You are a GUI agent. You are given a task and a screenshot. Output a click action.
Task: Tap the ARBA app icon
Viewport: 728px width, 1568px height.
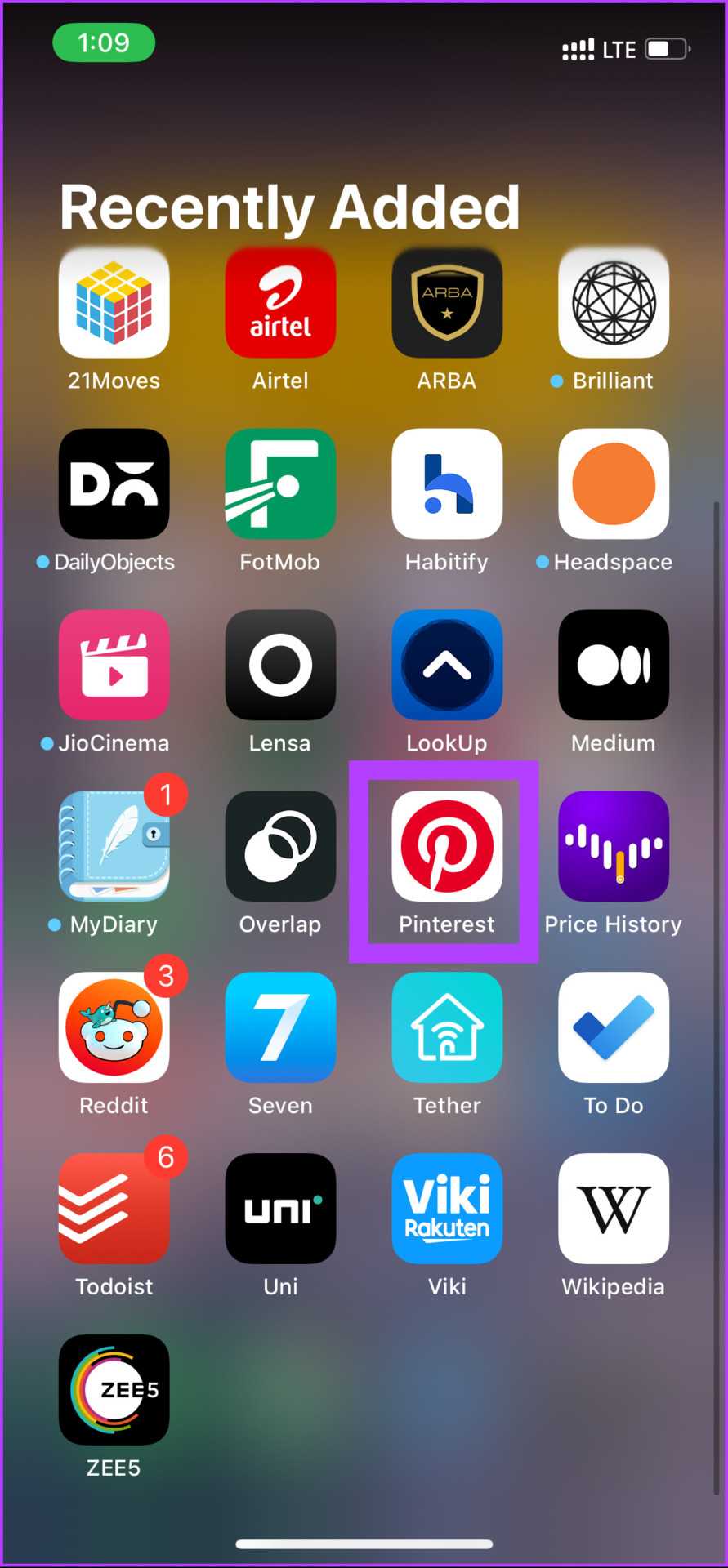(x=447, y=302)
